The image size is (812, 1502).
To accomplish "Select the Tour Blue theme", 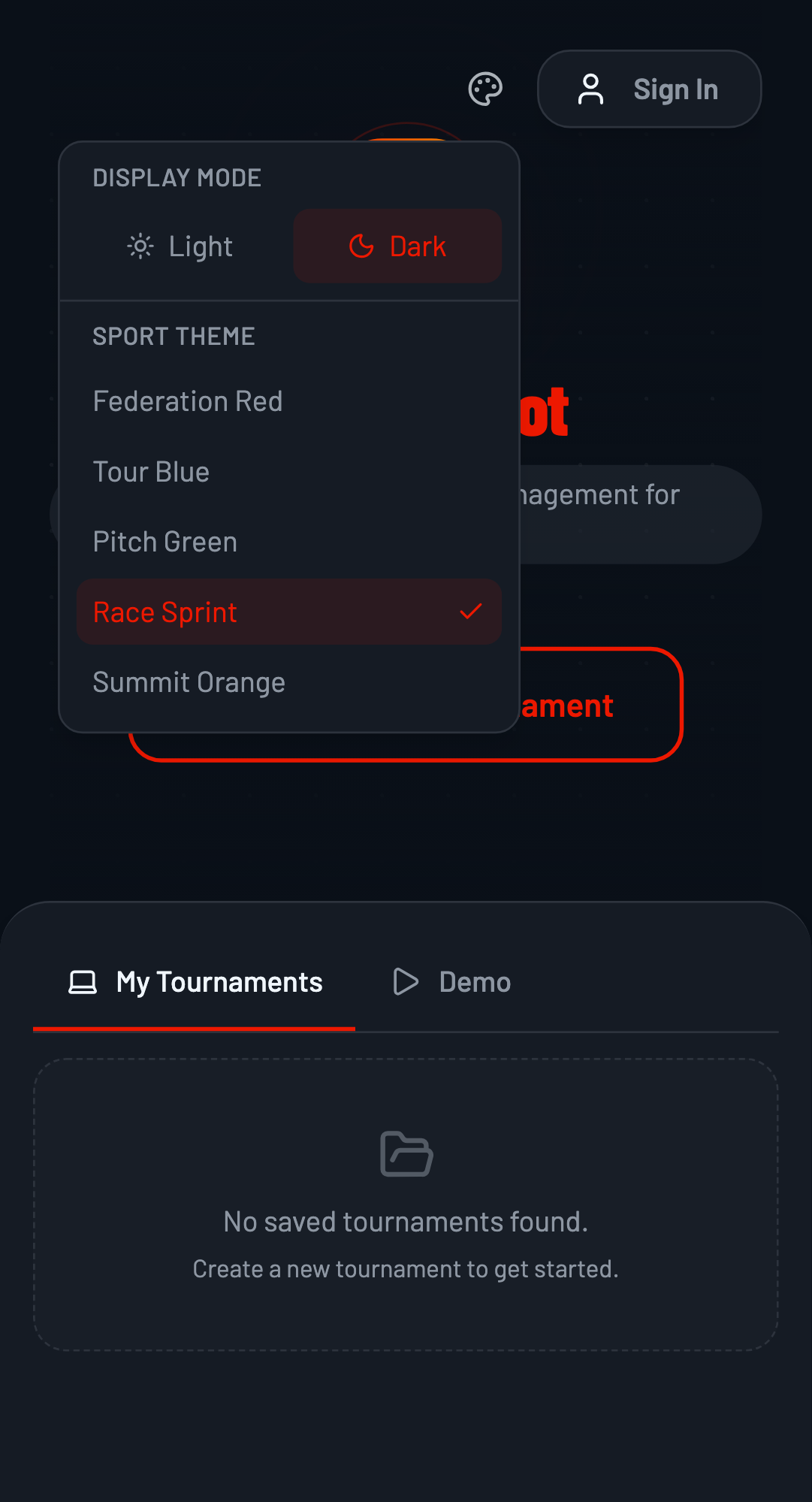I will (x=151, y=471).
